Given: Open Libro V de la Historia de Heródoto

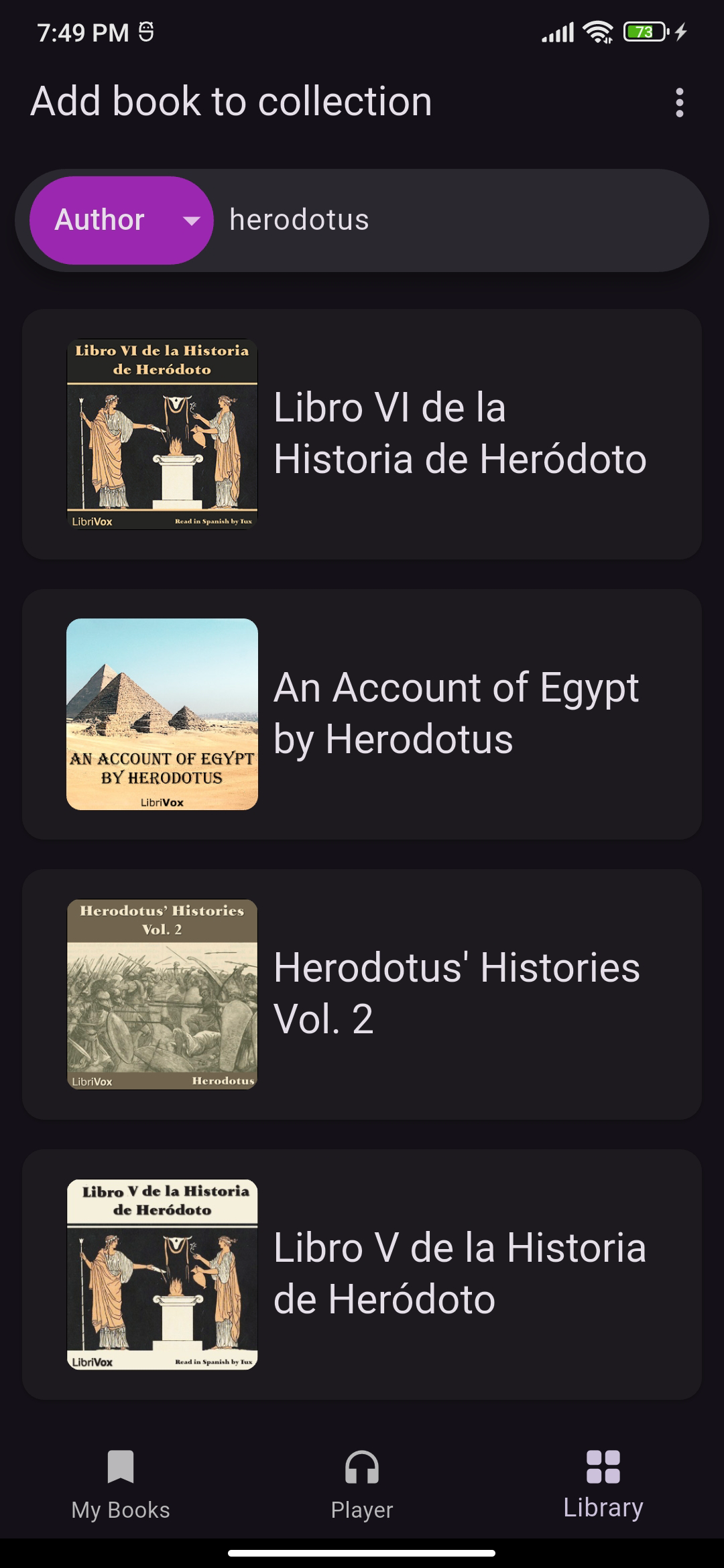Looking at the screenshot, I should pos(362,1275).
